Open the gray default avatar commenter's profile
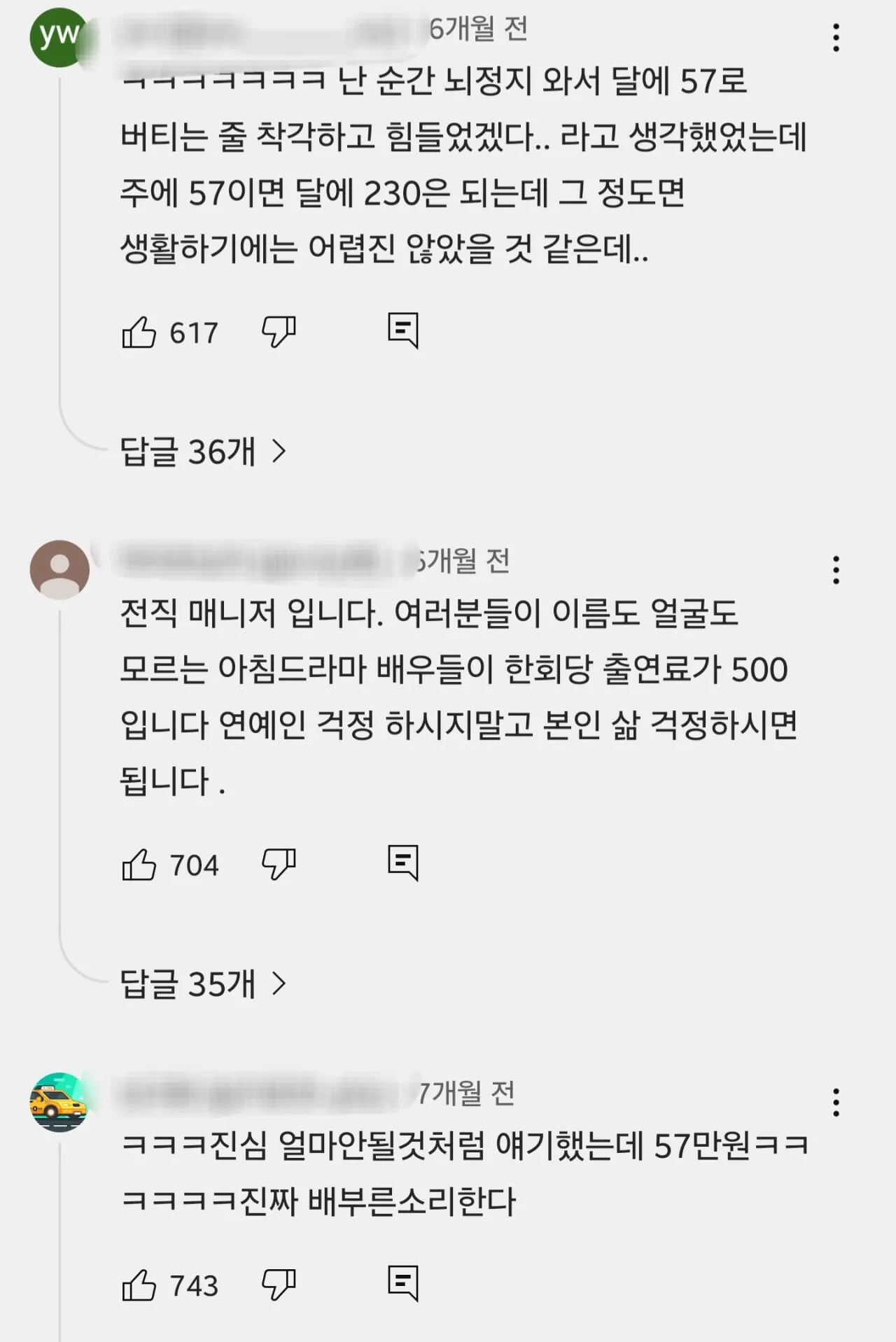This screenshot has height=1342, width=896. tap(59, 570)
